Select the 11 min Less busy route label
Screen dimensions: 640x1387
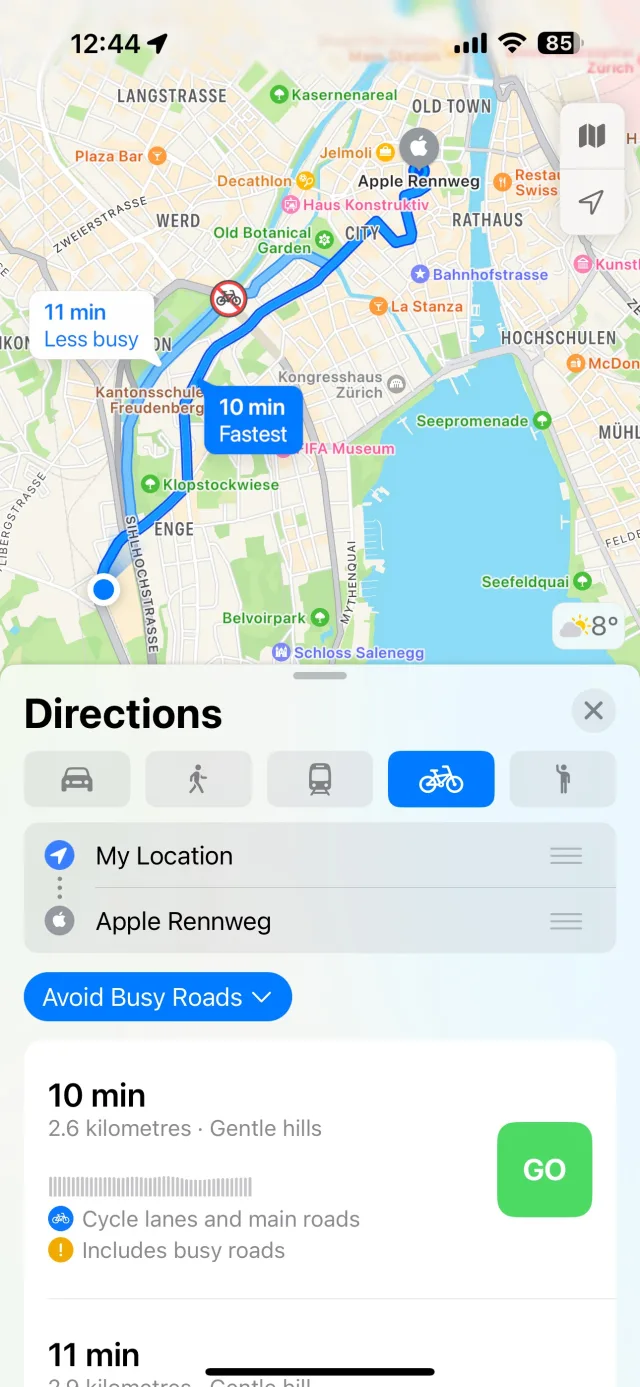[x=91, y=326]
